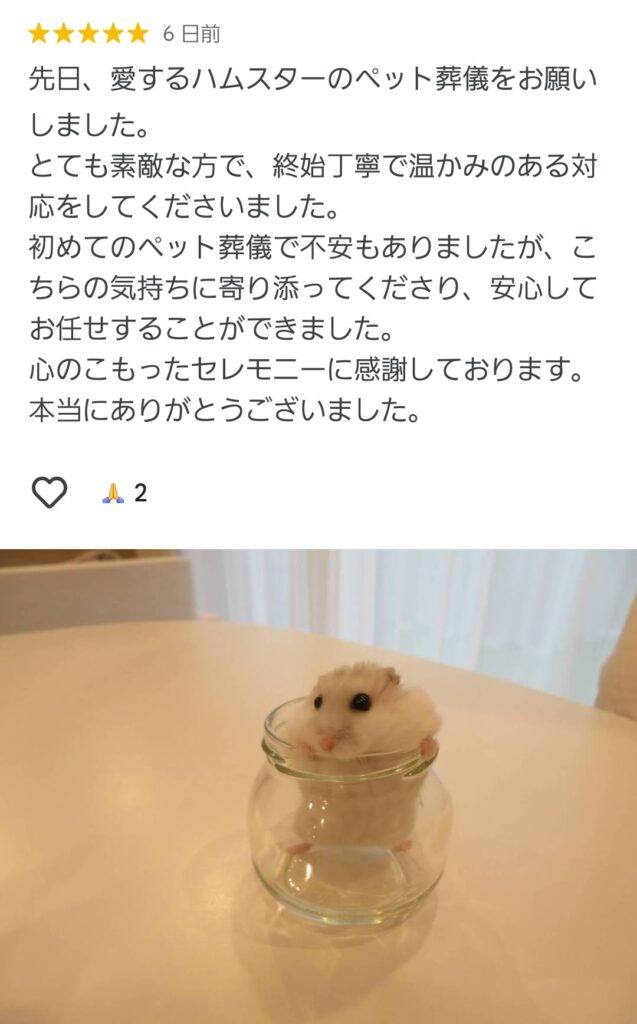This screenshot has width=637, height=1024.
Task: Open the praying hands reaction count
Action: 124,493
